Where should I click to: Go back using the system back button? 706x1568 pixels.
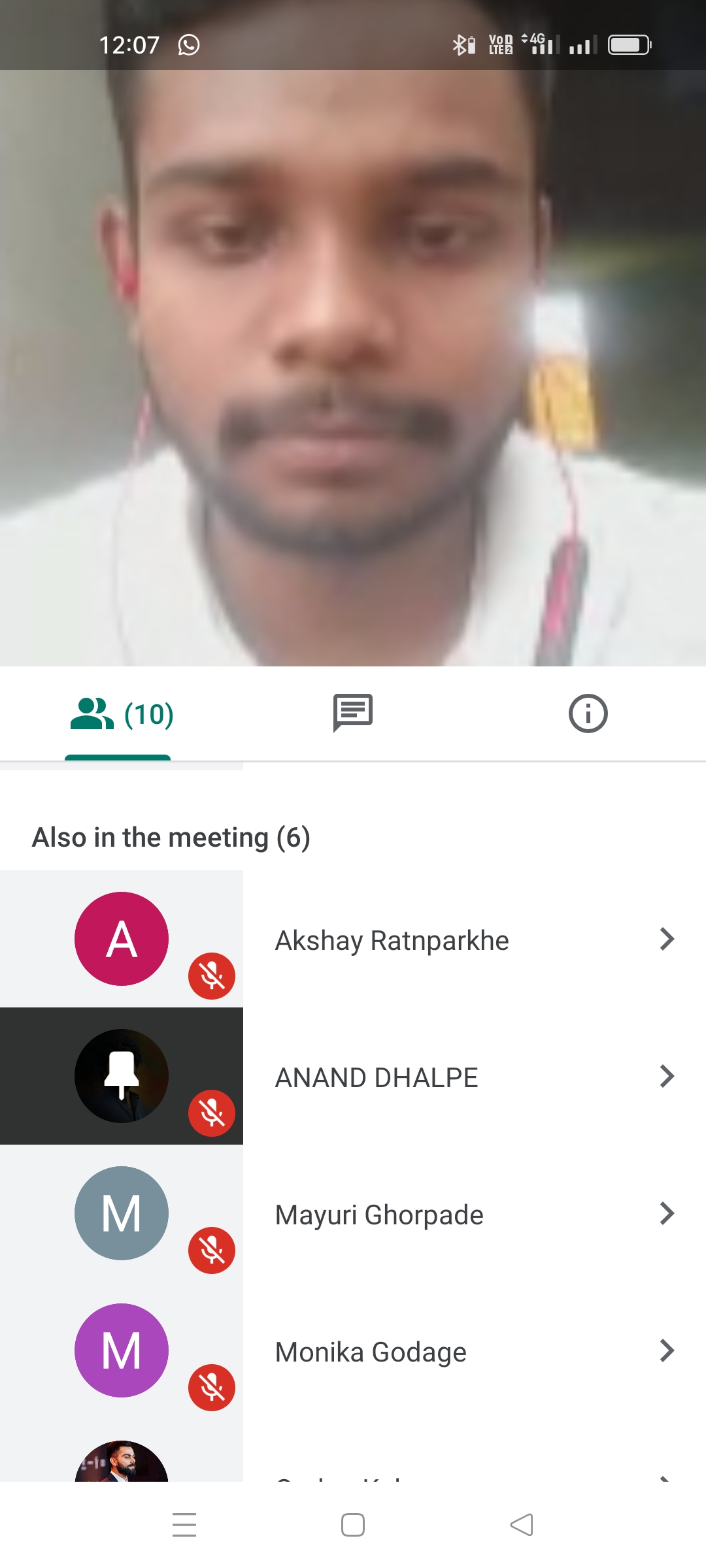tap(522, 1525)
